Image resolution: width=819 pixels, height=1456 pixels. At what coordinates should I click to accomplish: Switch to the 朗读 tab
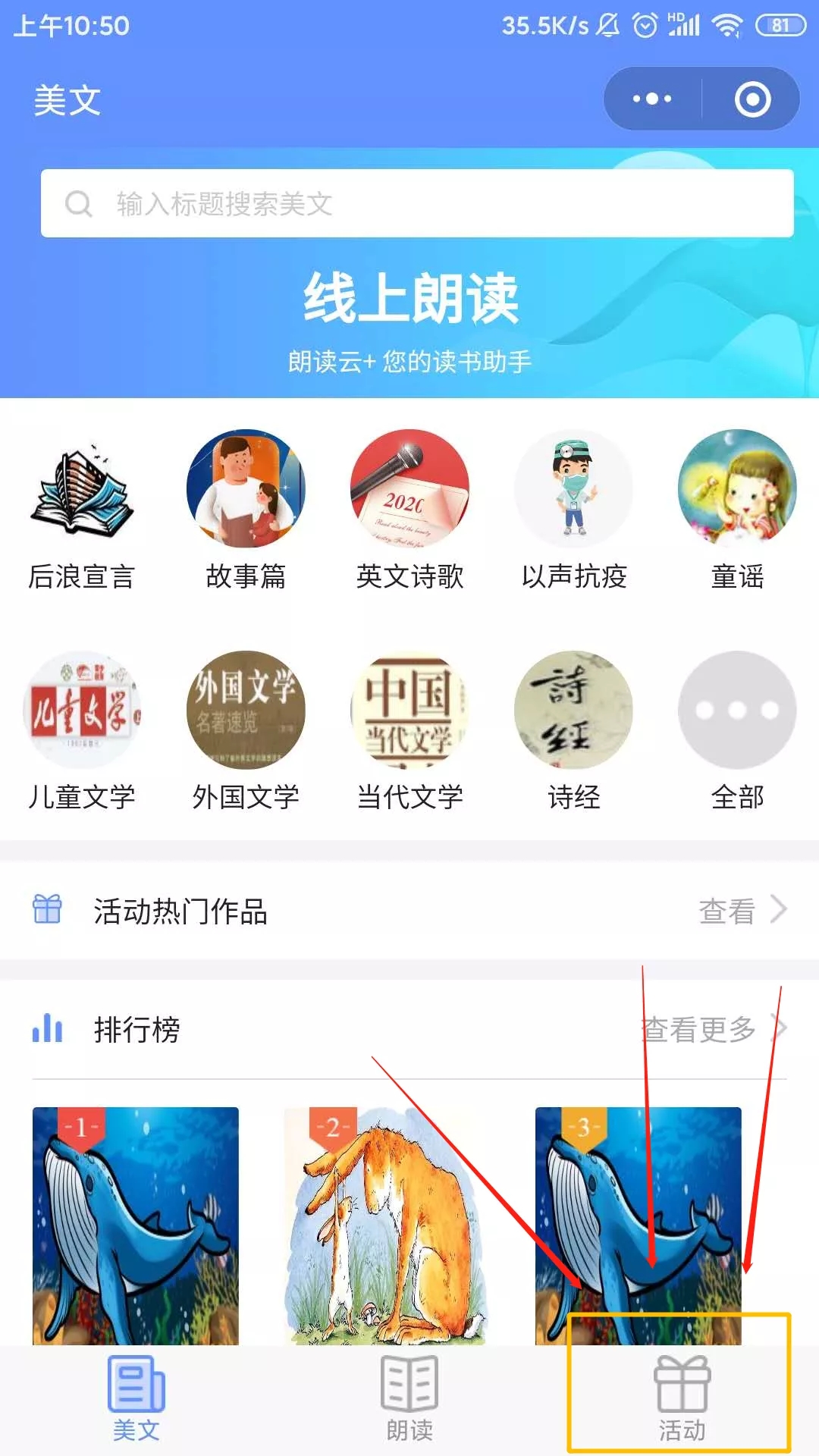pyautogui.click(x=409, y=1399)
